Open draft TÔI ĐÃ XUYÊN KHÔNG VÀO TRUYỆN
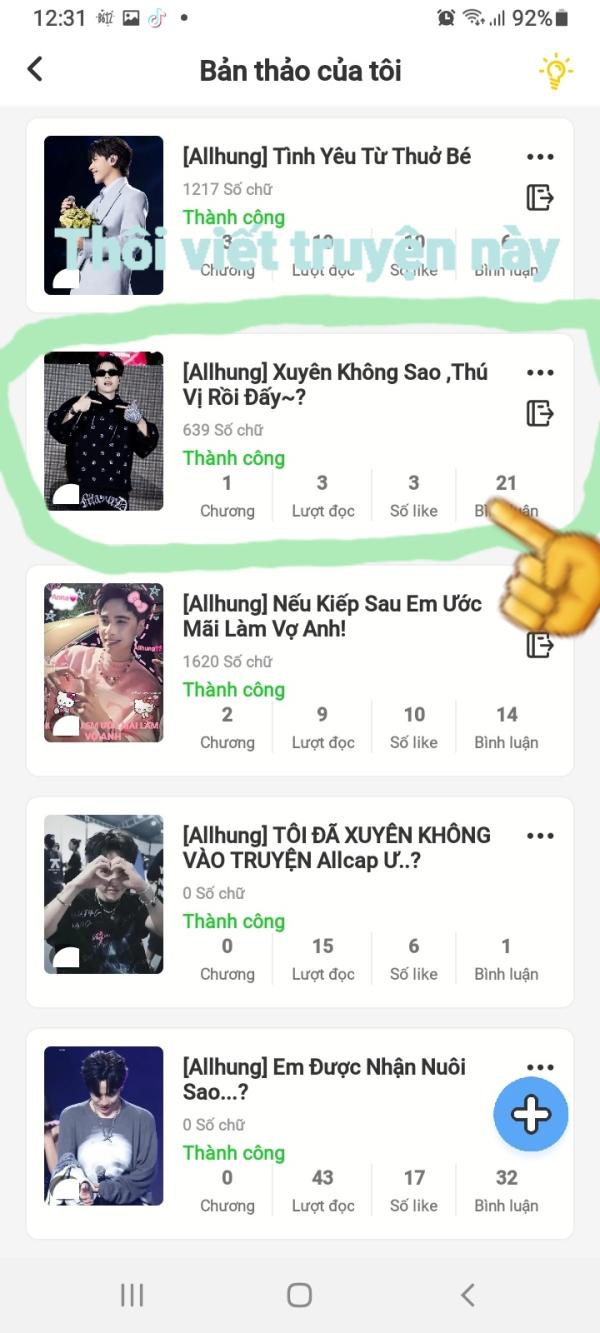The height and width of the screenshot is (1333, 600). 336,847
